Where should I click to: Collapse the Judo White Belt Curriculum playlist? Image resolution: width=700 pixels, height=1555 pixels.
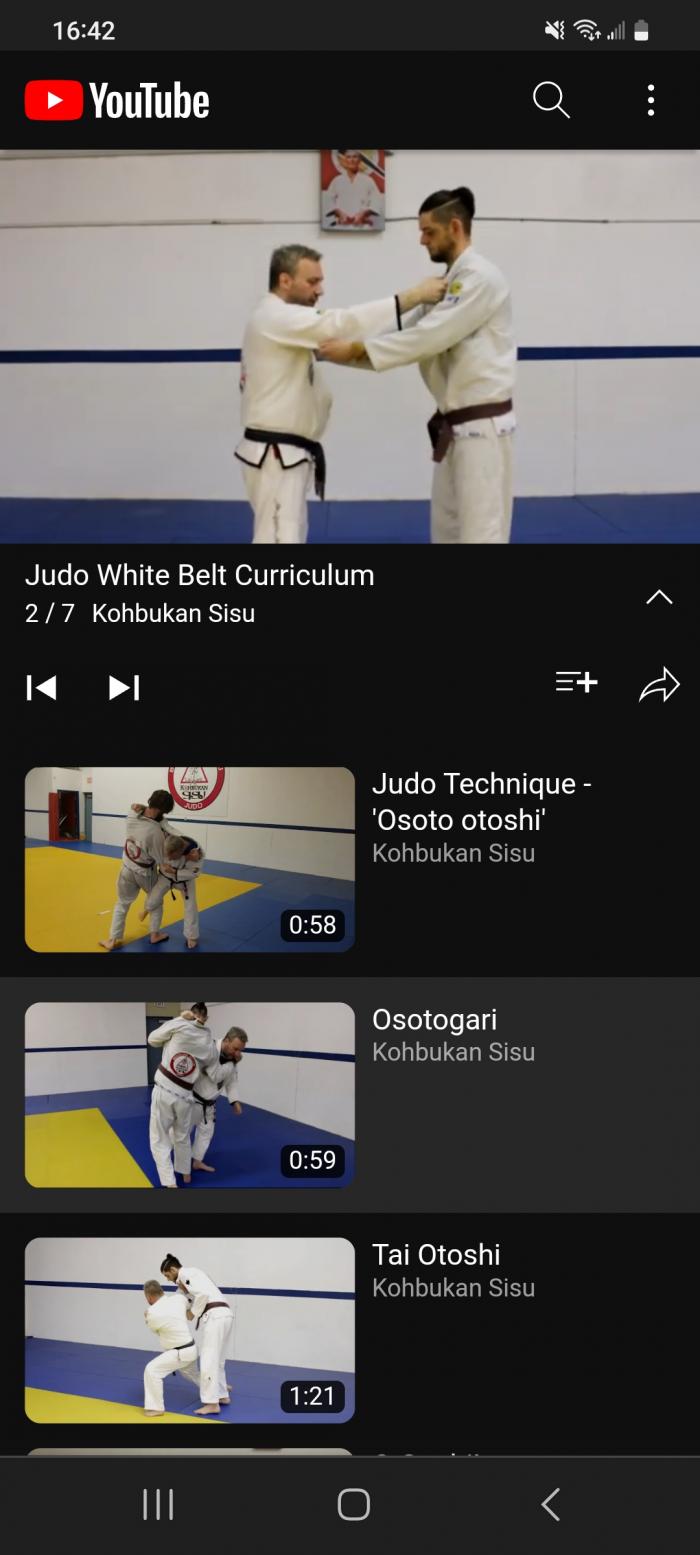pyautogui.click(x=659, y=597)
